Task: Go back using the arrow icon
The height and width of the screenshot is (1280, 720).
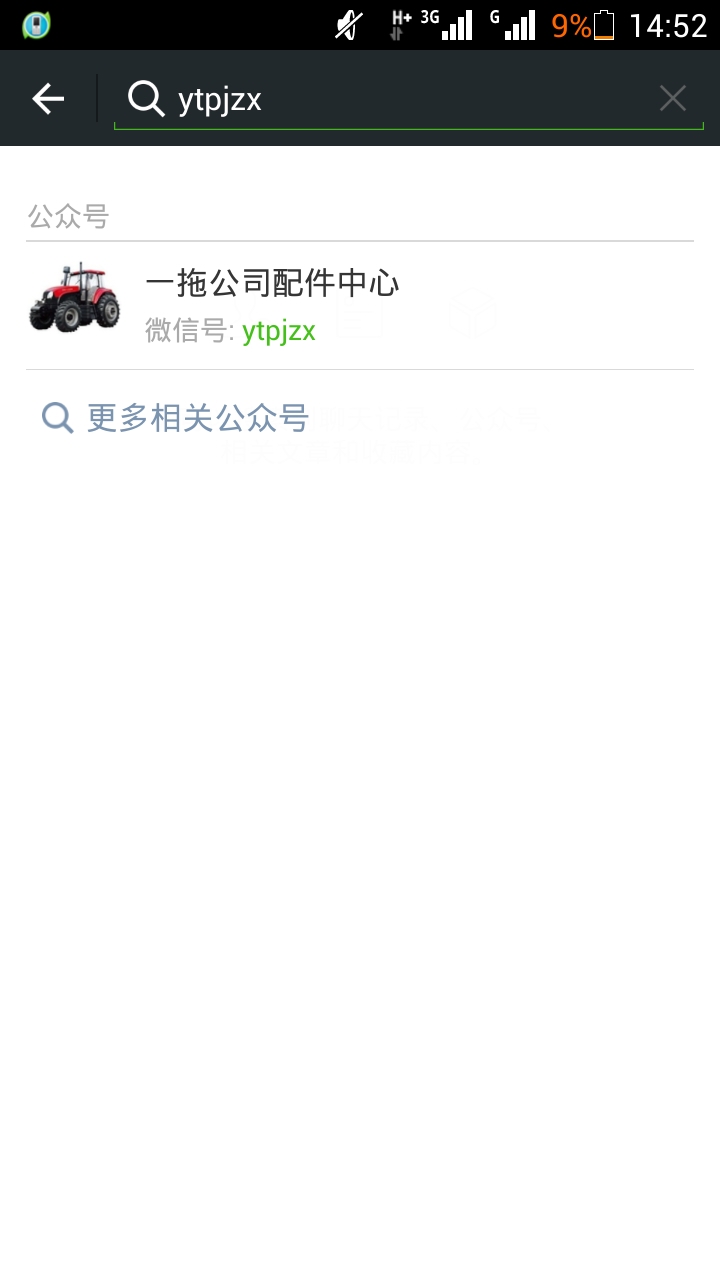Action: pos(48,98)
